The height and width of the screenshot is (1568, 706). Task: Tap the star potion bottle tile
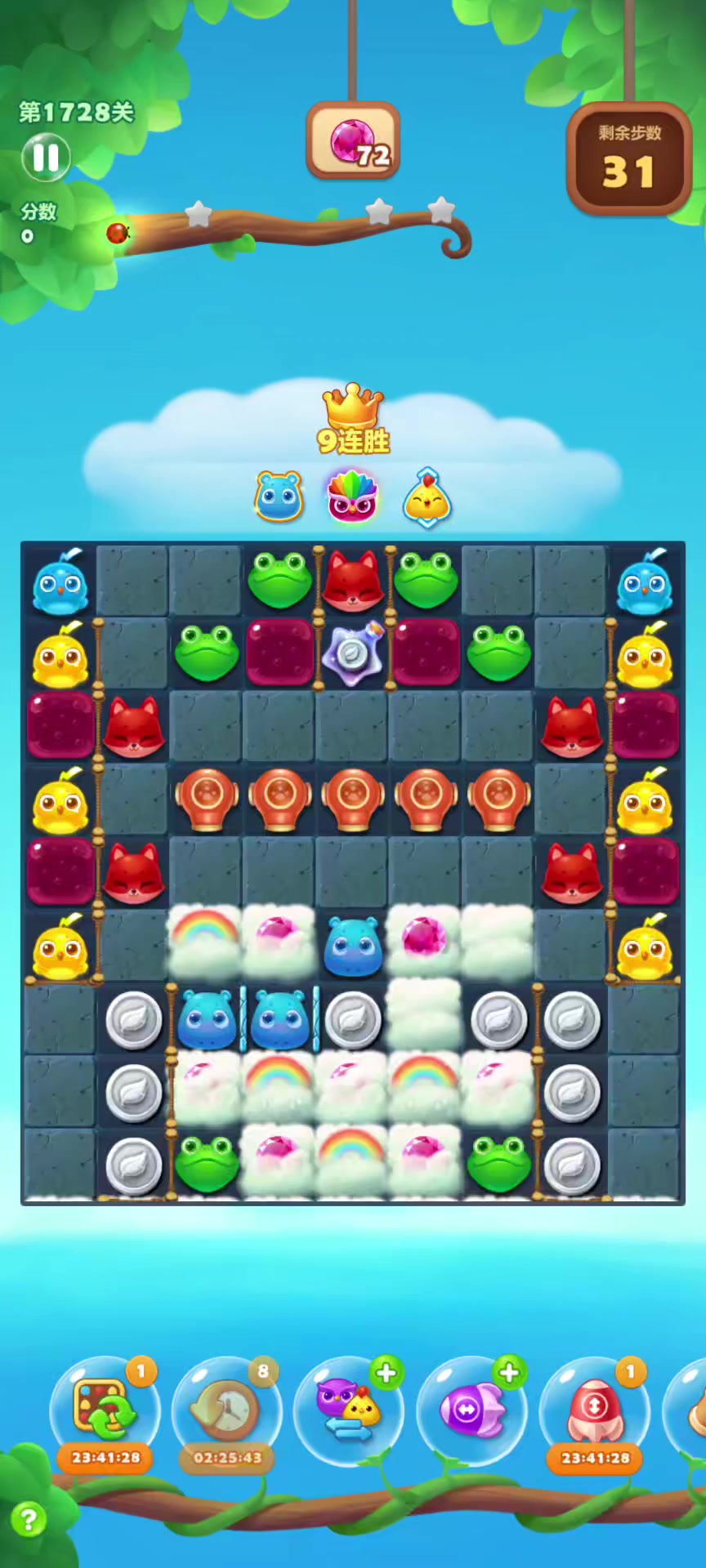(352, 654)
